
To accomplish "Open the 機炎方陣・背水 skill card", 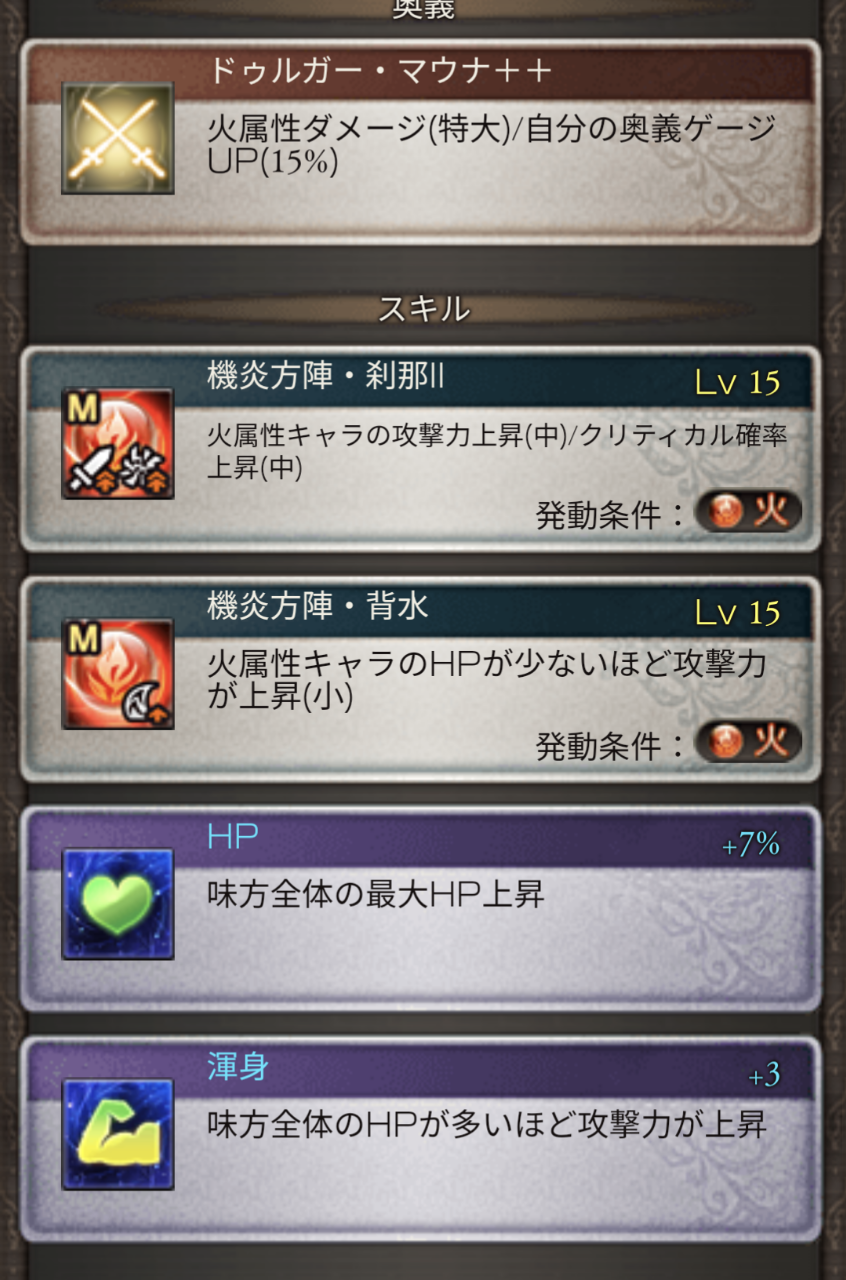I will [420, 678].
